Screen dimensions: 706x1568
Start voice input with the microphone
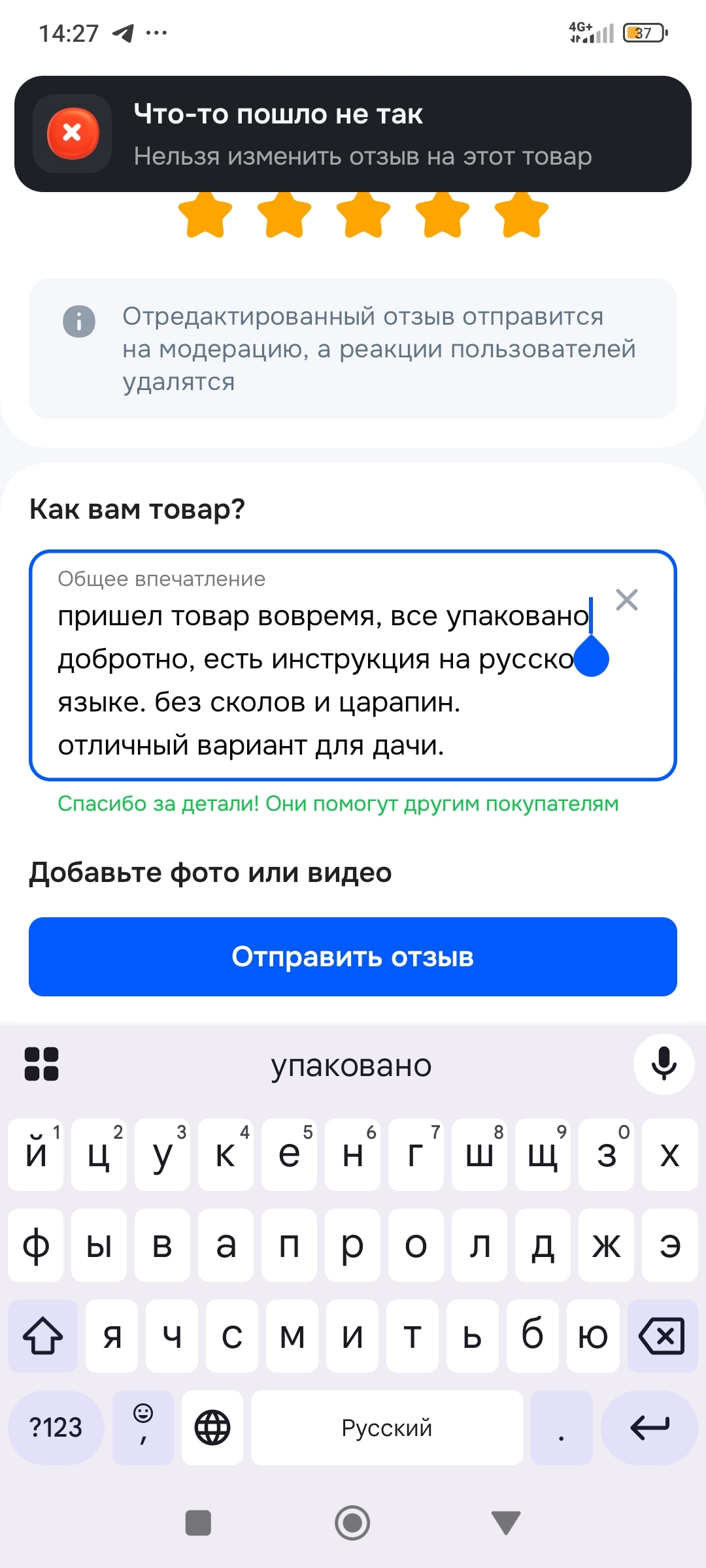pyautogui.click(x=664, y=1064)
